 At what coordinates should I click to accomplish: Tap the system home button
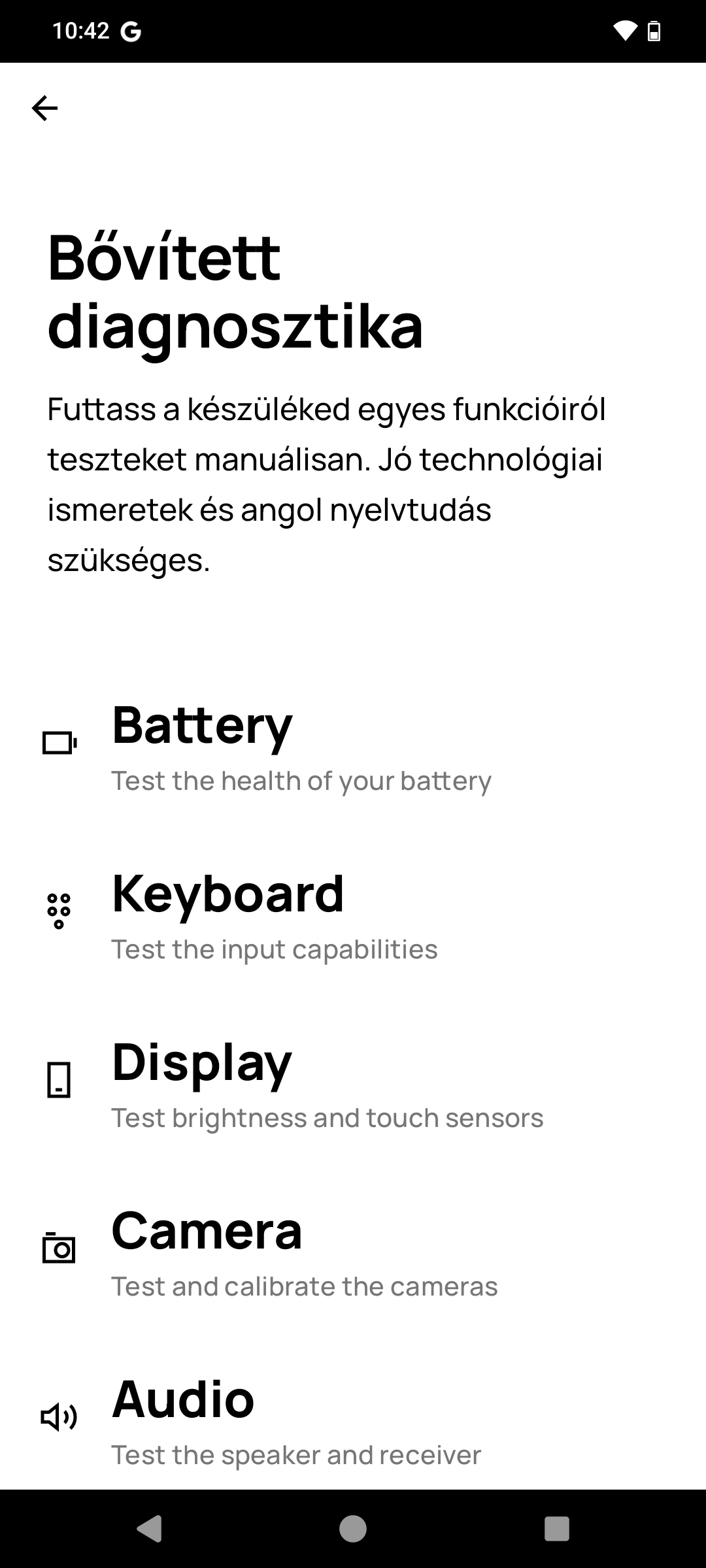coord(353,1529)
